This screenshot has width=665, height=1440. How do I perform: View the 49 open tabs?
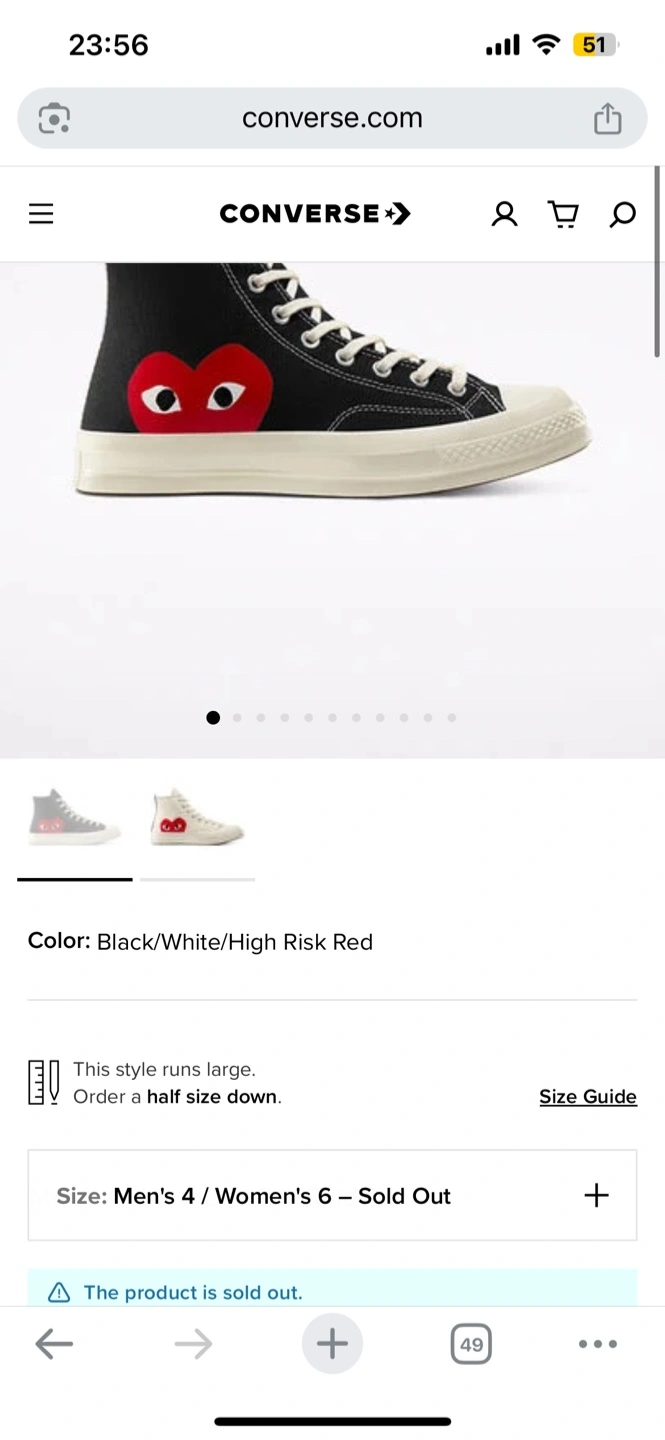(x=471, y=1344)
